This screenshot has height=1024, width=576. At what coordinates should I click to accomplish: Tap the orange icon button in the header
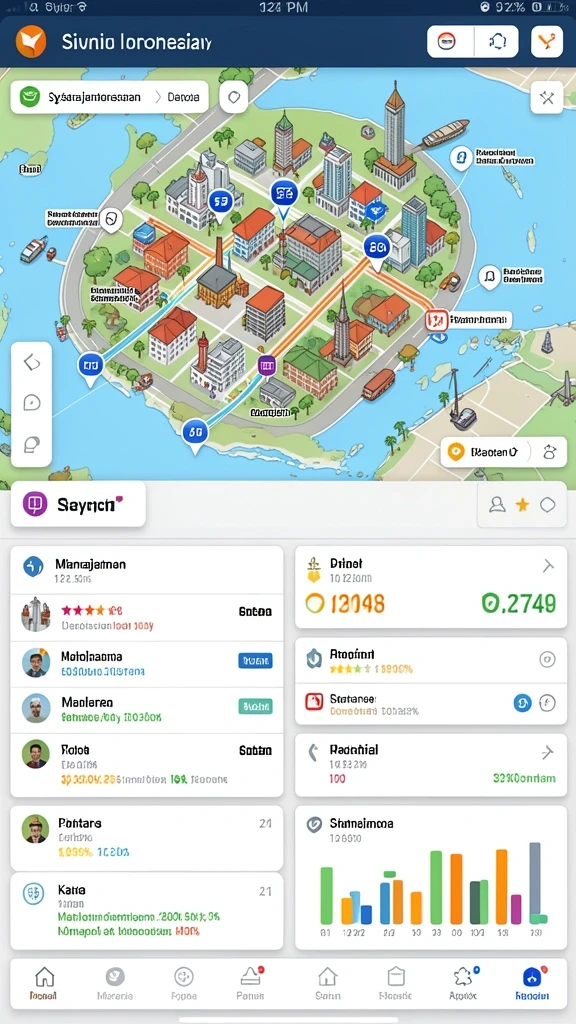point(547,42)
